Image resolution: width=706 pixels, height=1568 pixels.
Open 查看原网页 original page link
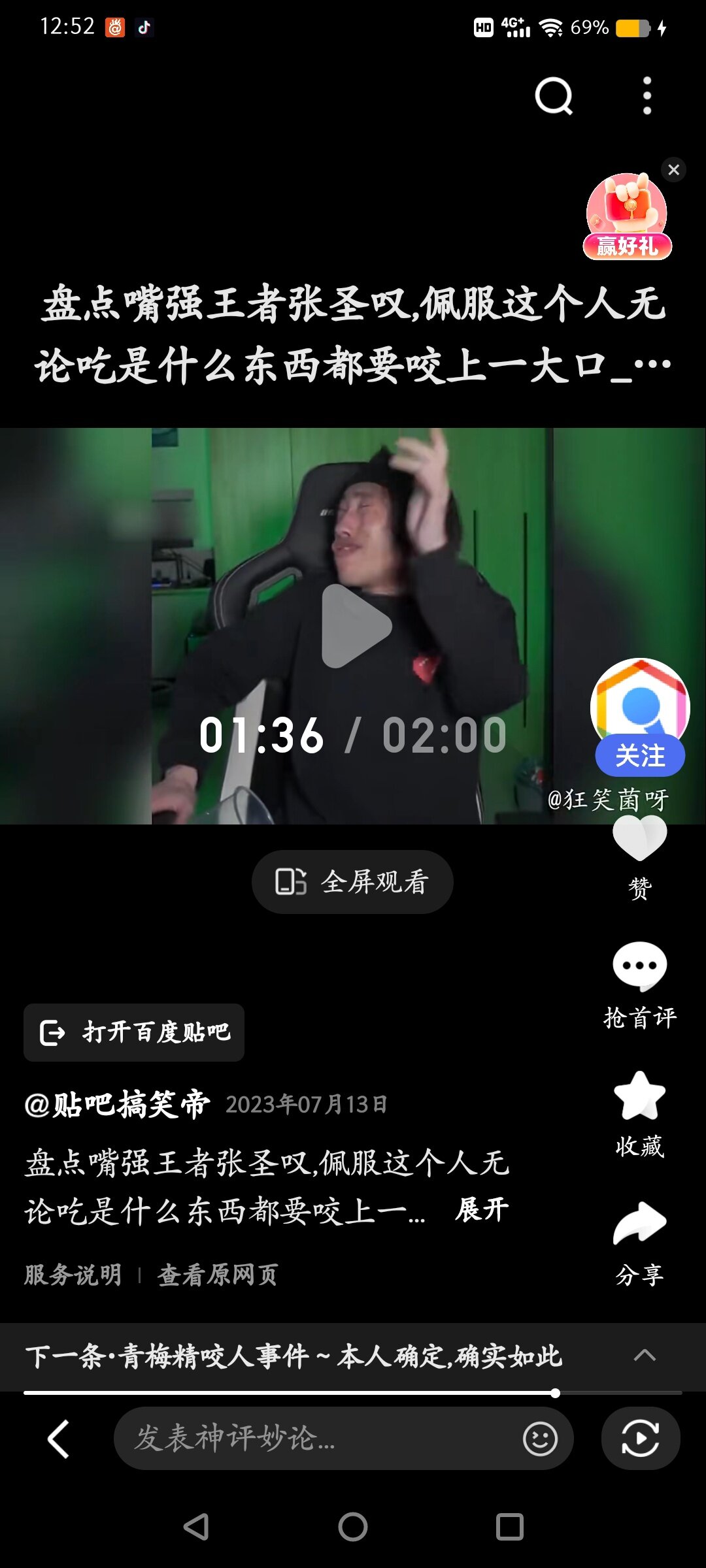point(218,1275)
